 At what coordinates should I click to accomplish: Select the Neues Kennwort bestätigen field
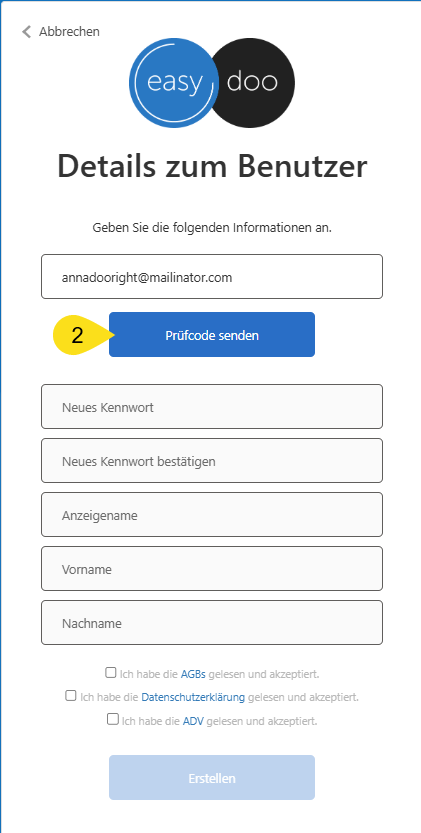coord(212,461)
